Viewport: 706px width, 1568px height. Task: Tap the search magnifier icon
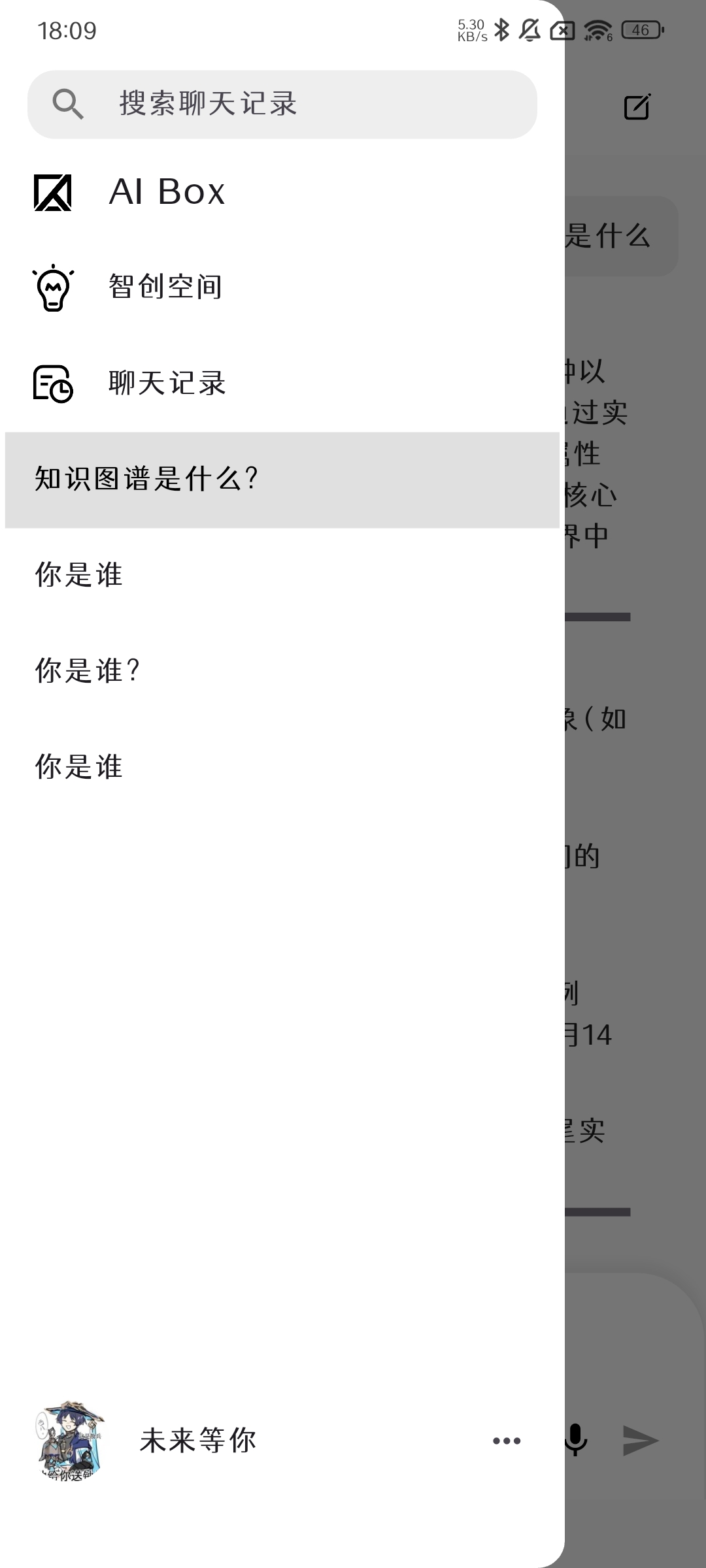point(69,103)
